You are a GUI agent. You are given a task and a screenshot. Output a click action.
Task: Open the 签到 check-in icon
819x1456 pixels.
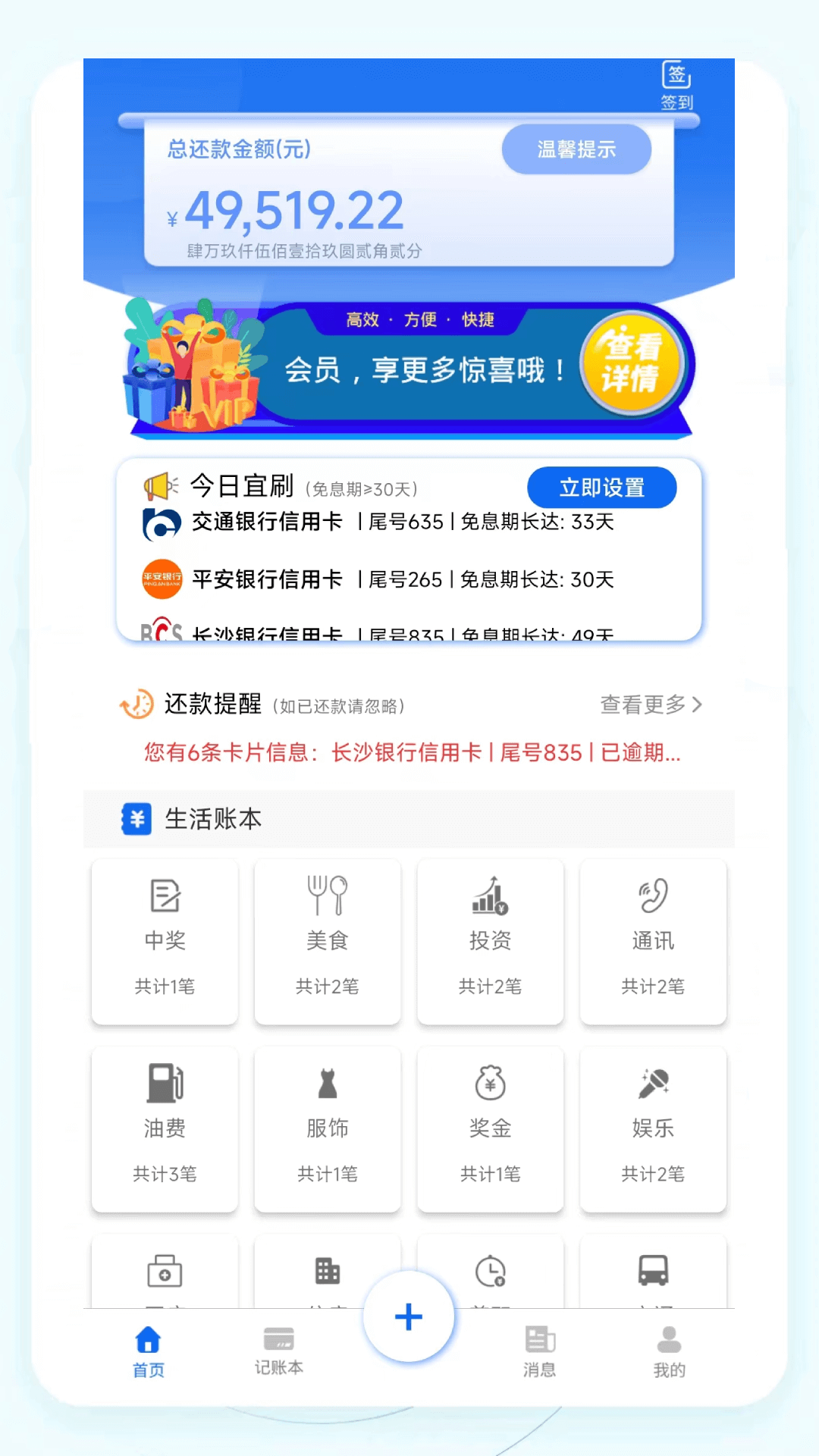pos(676,85)
